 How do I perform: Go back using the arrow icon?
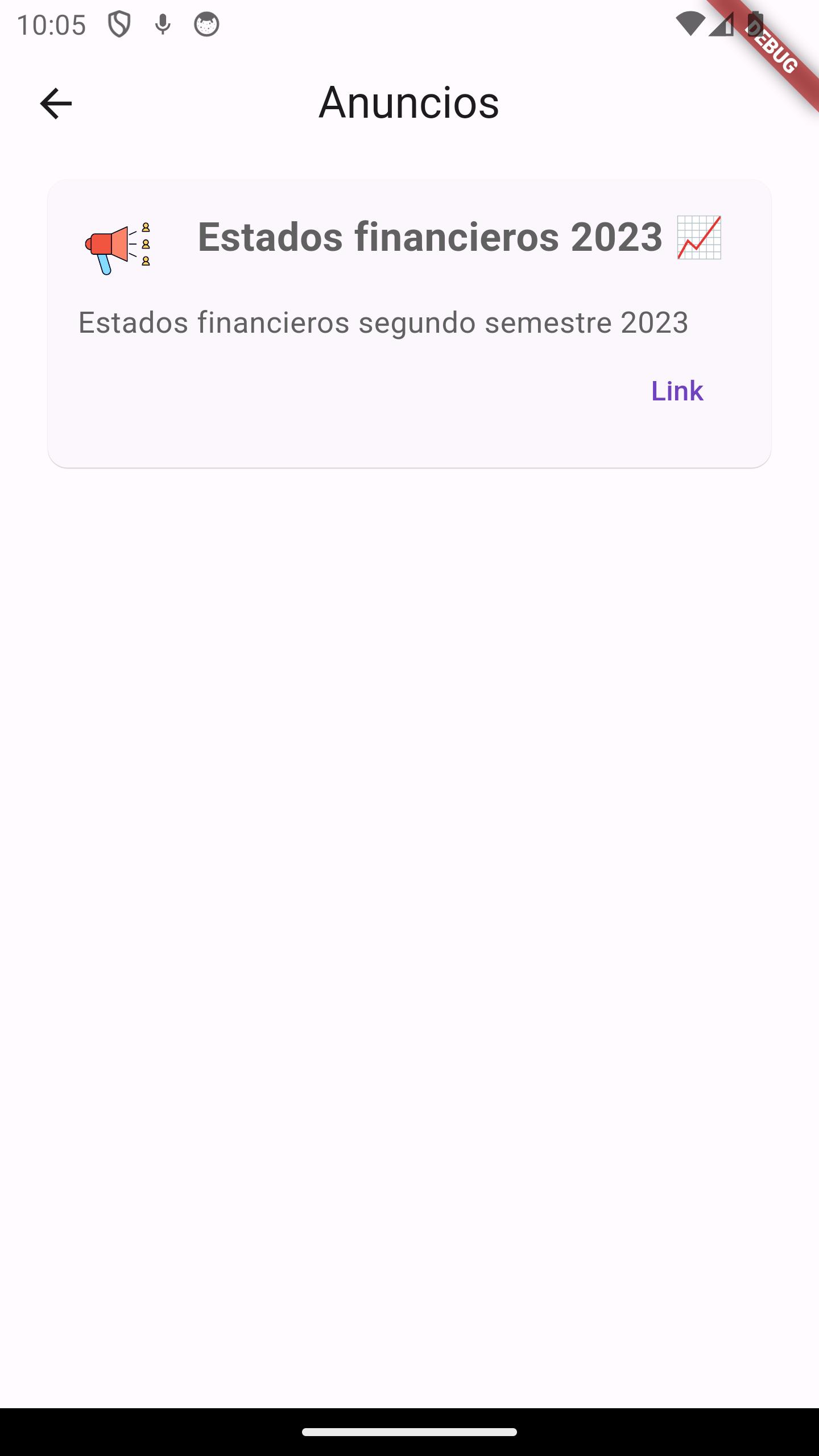(56, 104)
